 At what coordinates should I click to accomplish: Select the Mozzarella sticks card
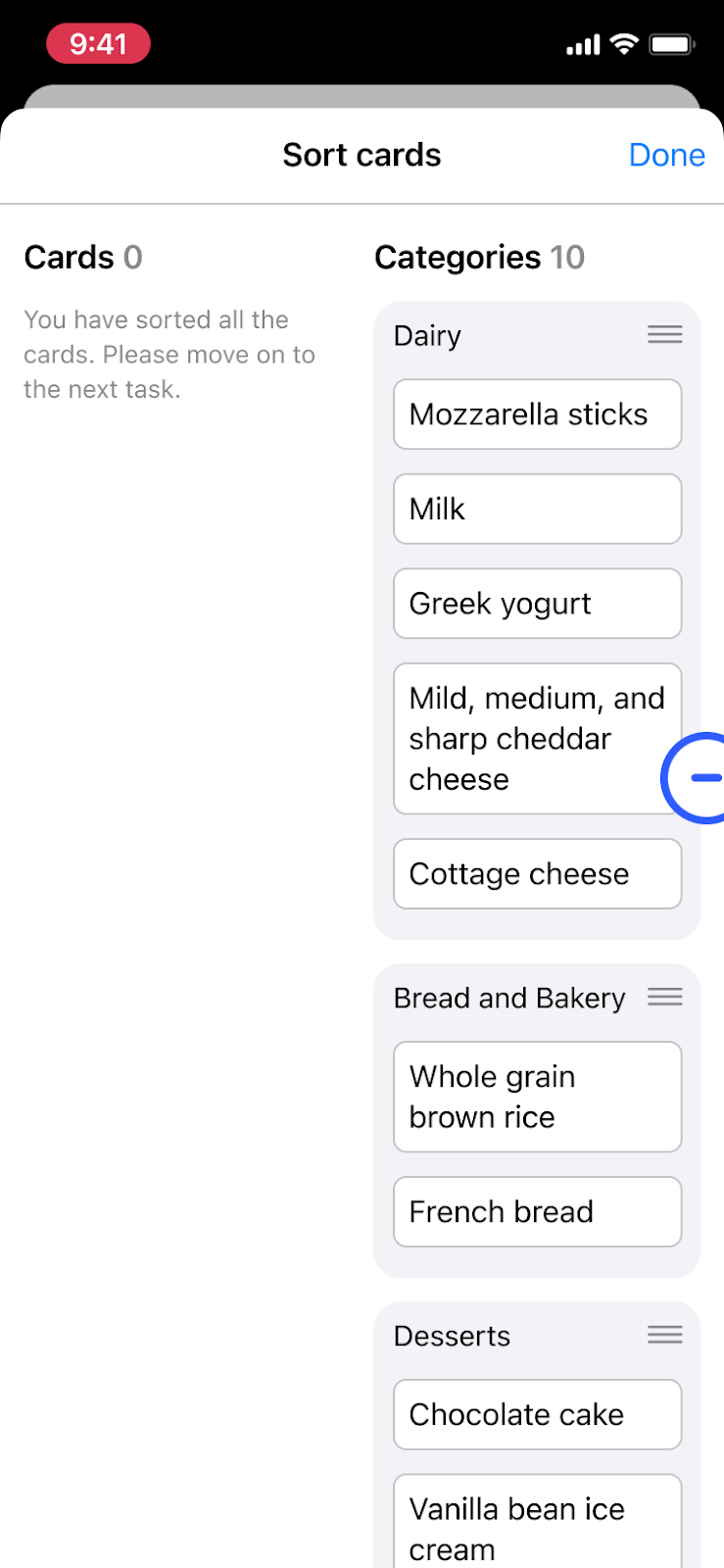537,415
